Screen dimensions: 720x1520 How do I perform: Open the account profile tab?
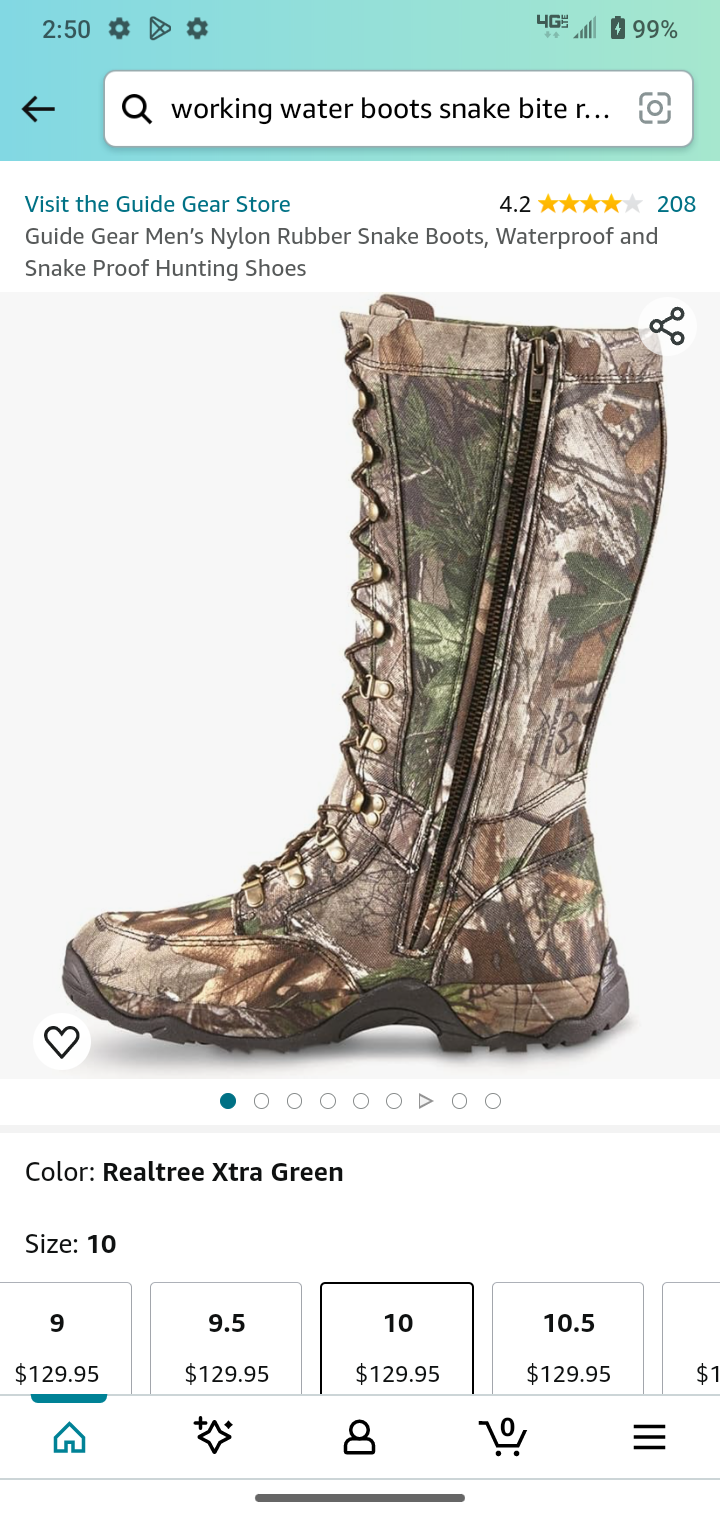(359, 1438)
